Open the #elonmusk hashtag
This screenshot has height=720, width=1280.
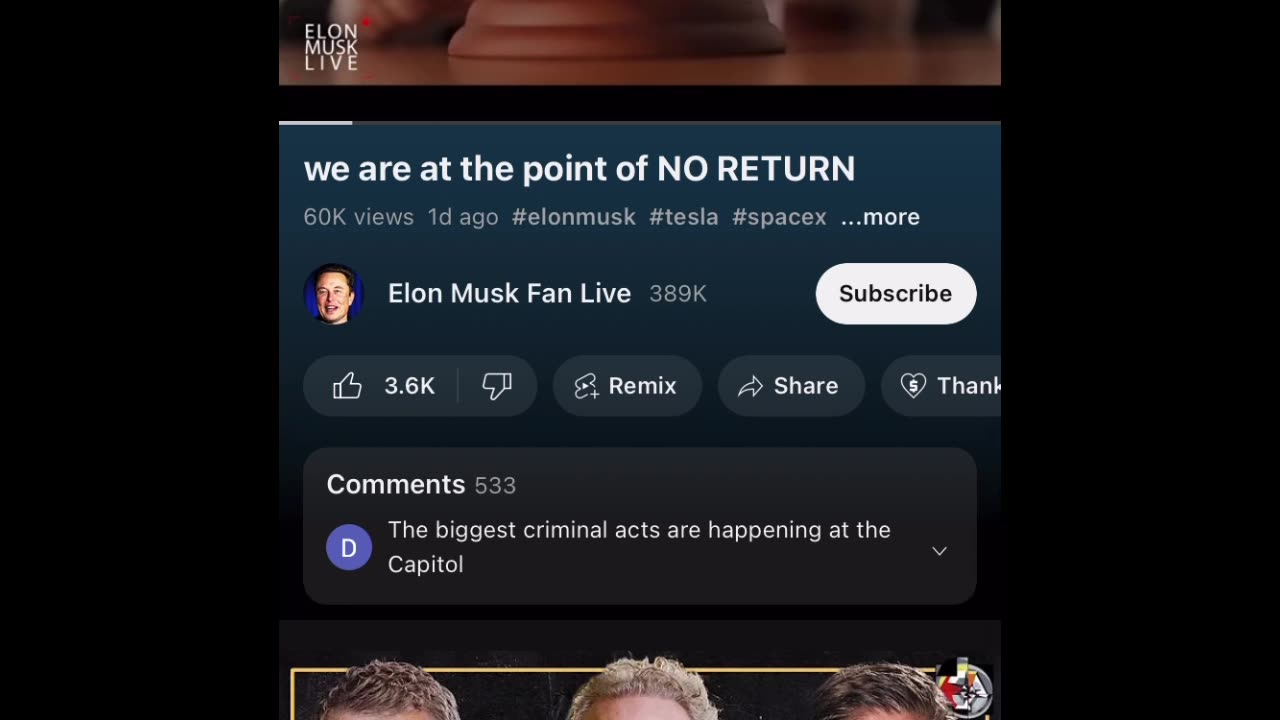(x=573, y=217)
